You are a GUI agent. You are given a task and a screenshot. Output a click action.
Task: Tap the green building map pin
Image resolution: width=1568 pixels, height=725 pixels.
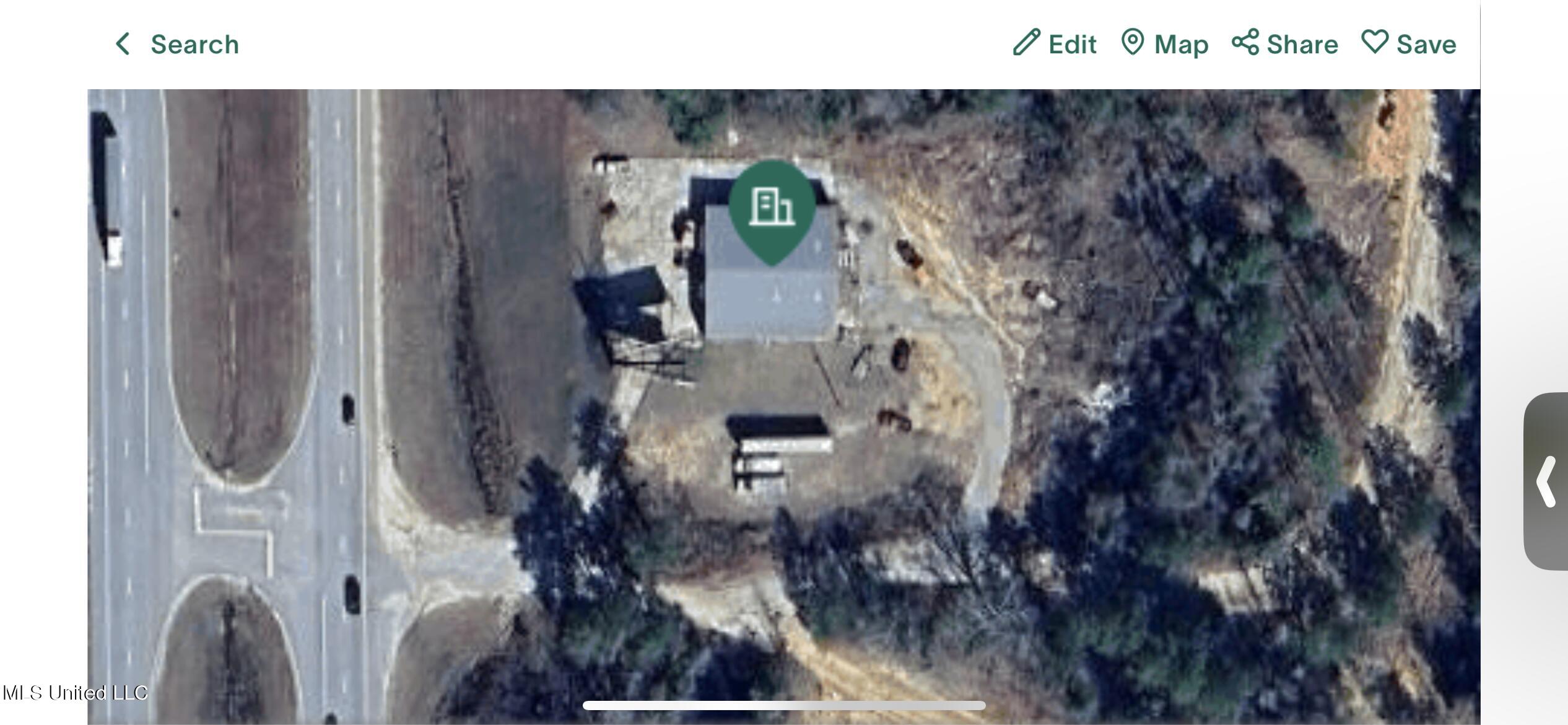pyautogui.click(x=772, y=209)
